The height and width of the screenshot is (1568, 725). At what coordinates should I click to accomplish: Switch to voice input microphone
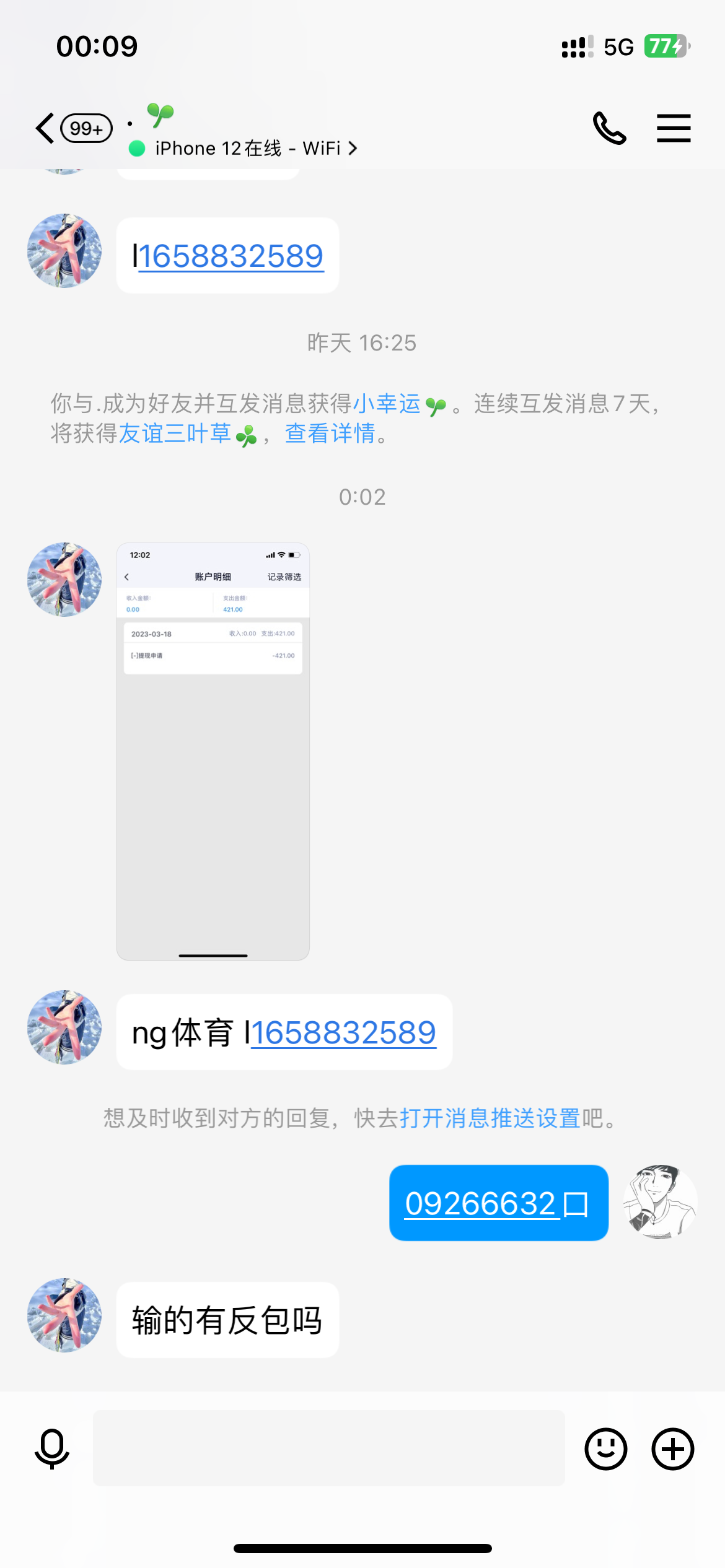coord(52,1448)
